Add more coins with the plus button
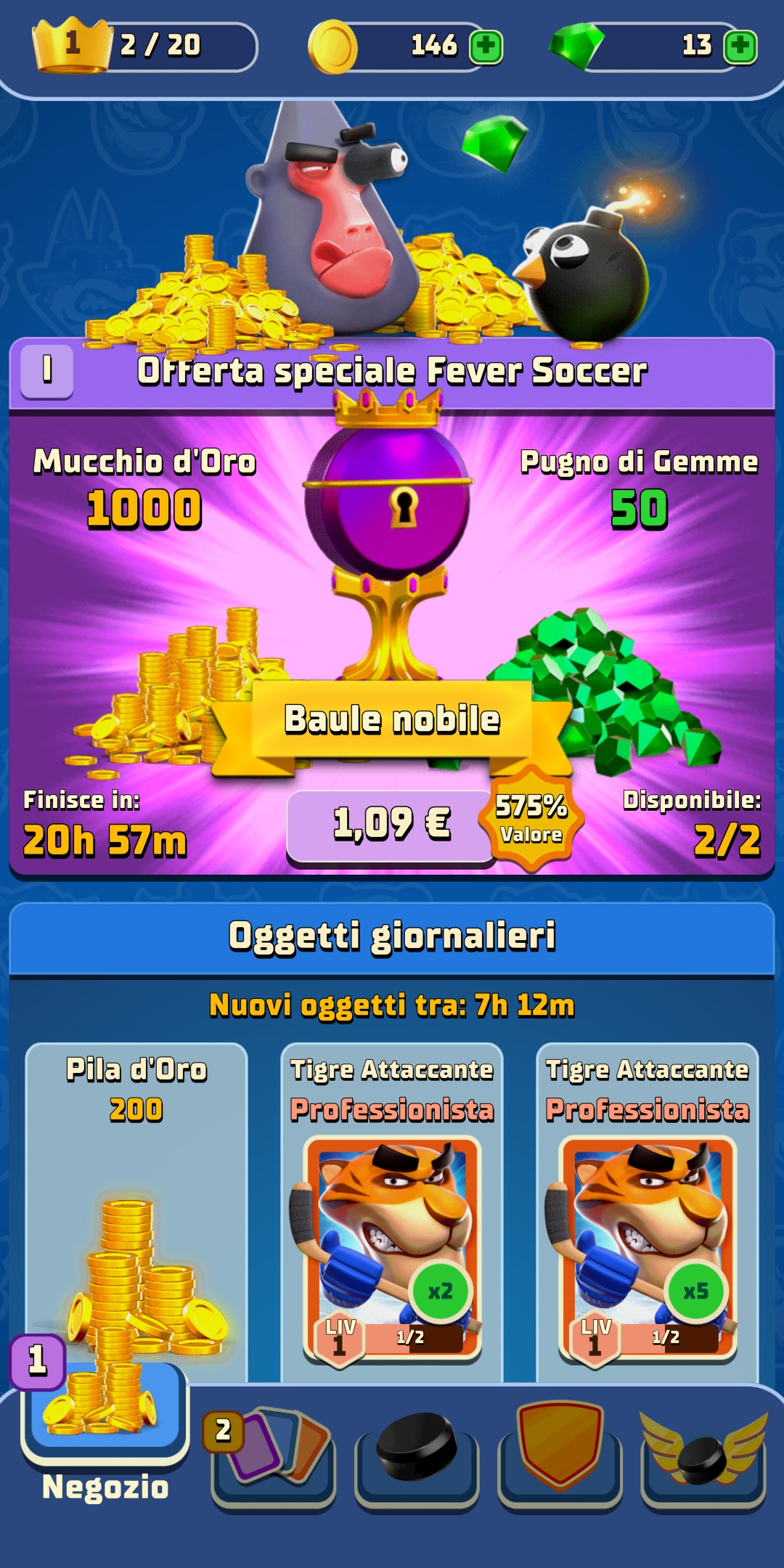 [486, 47]
